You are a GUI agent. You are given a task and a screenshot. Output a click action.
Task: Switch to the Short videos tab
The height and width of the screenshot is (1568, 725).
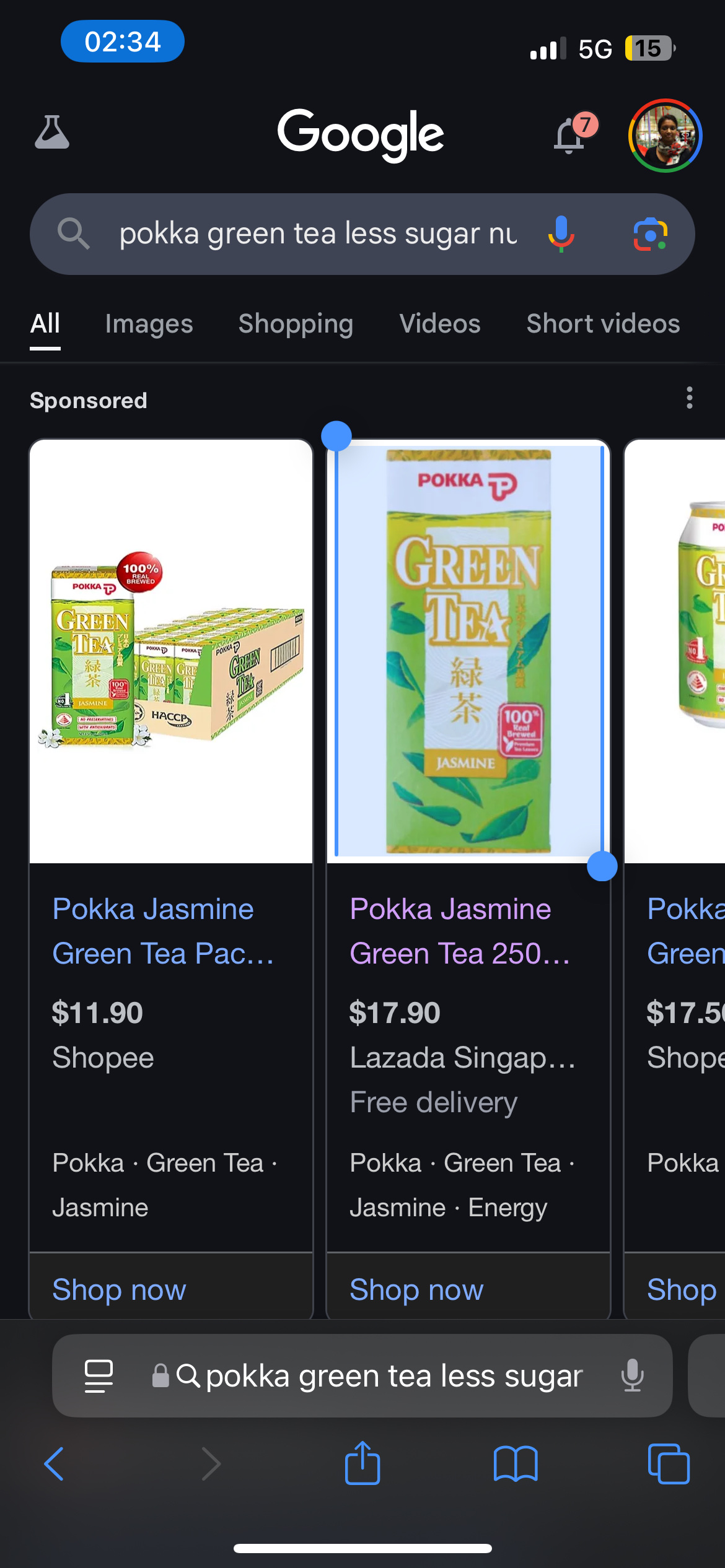click(x=603, y=324)
